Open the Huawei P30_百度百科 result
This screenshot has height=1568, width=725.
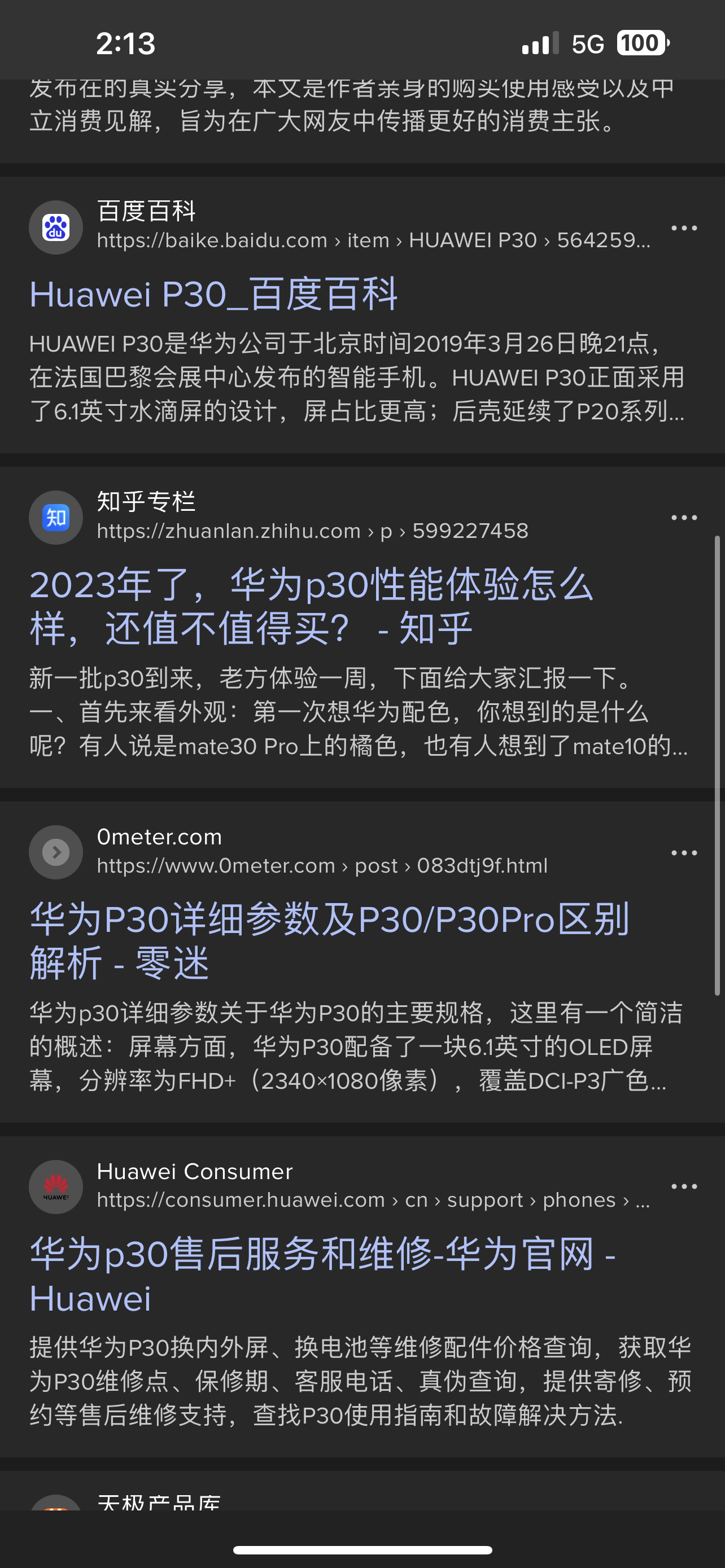coord(213,295)
